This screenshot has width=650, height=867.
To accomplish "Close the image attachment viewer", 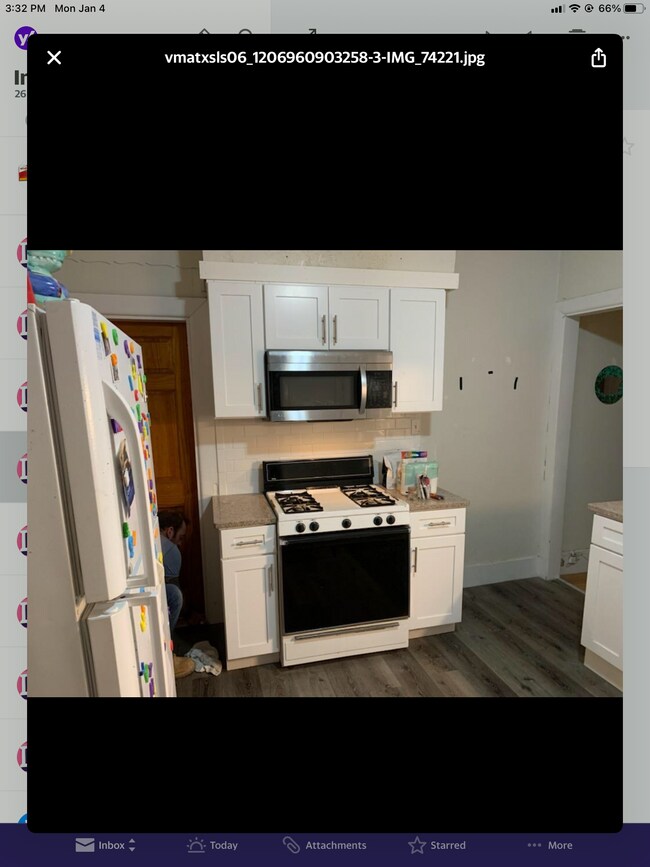I will [x=54, y=58].
